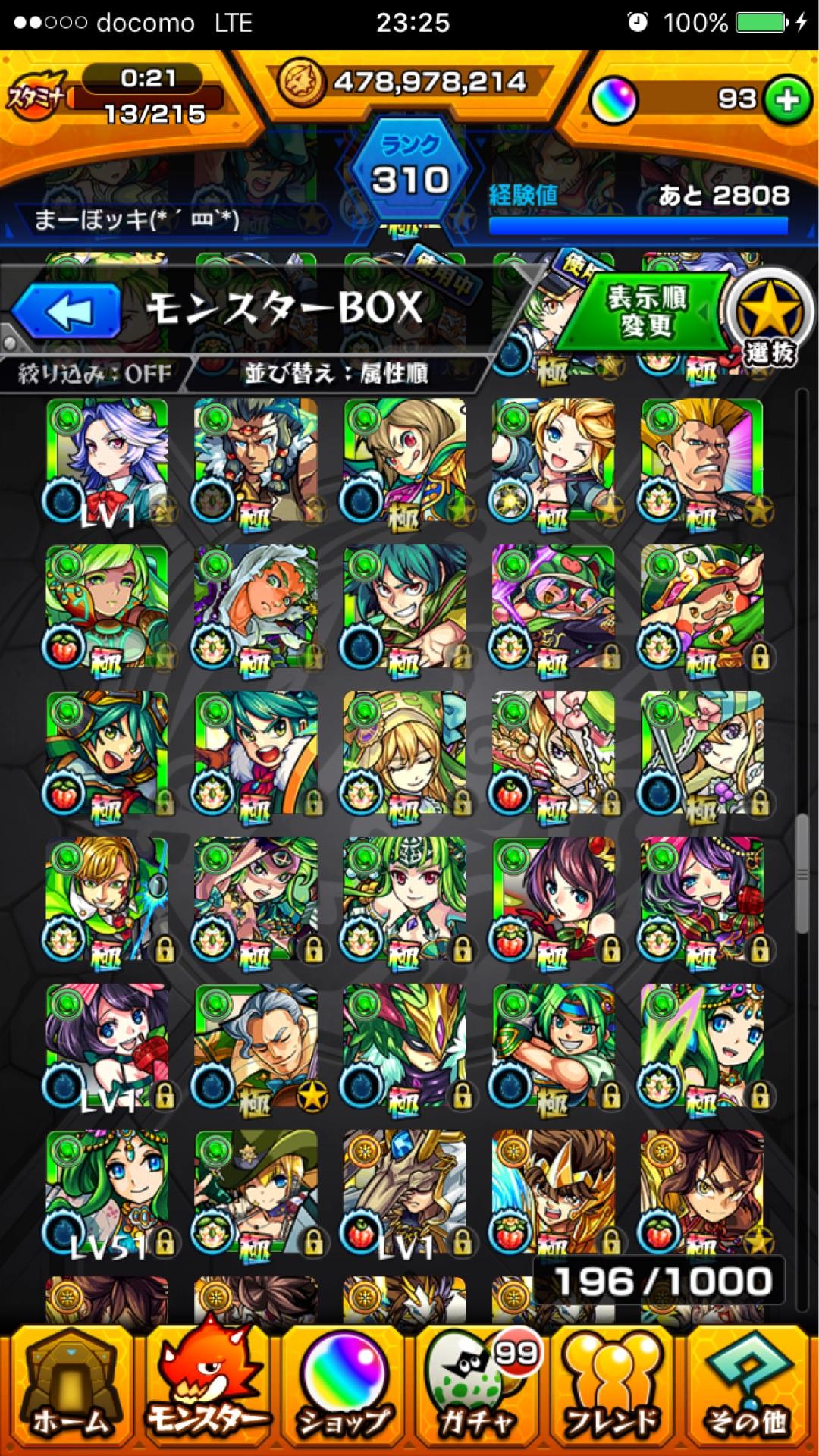
Task: Open the 絞り込み：OFF filter setting
Action: [x=95, y=374]
